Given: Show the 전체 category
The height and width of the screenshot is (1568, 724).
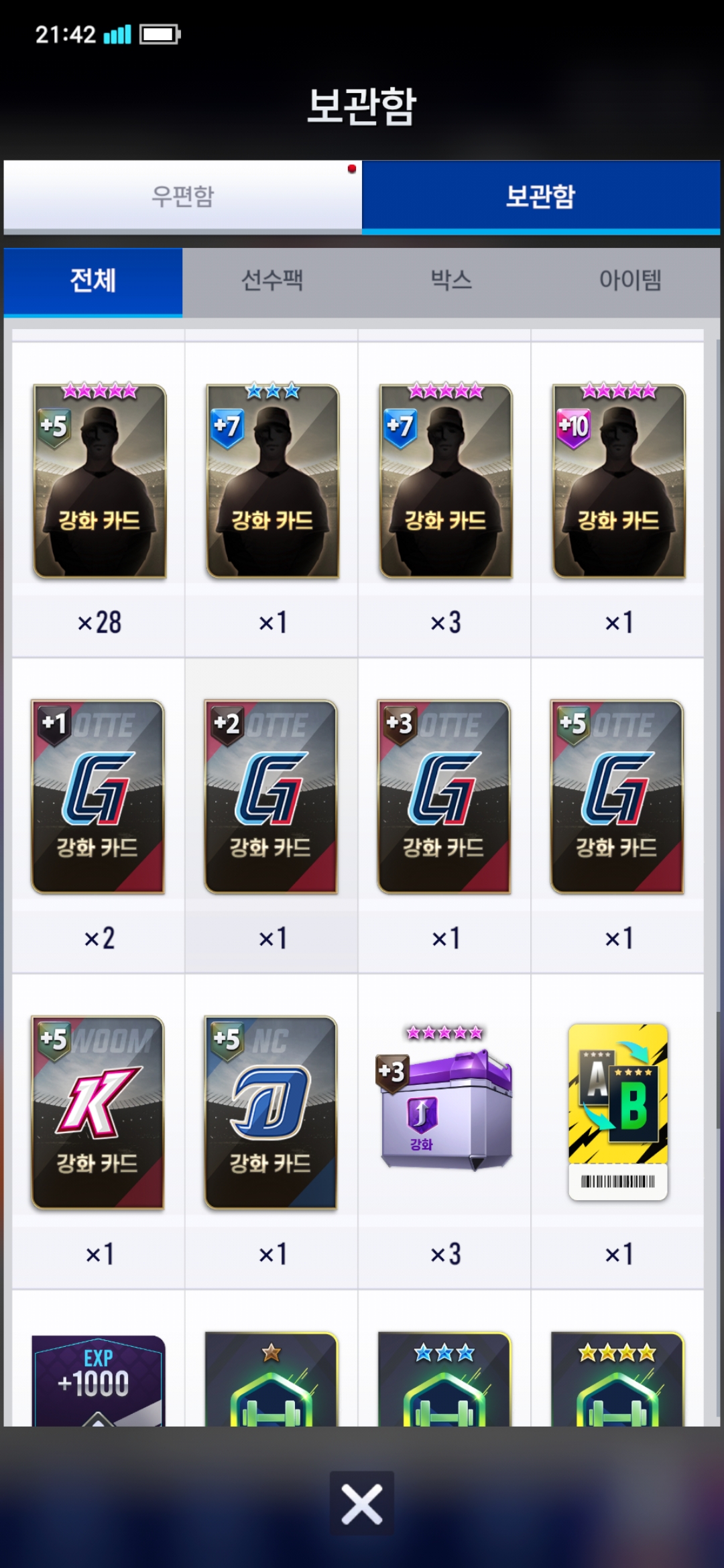Looking at the screenshot, I should (93, 280).
